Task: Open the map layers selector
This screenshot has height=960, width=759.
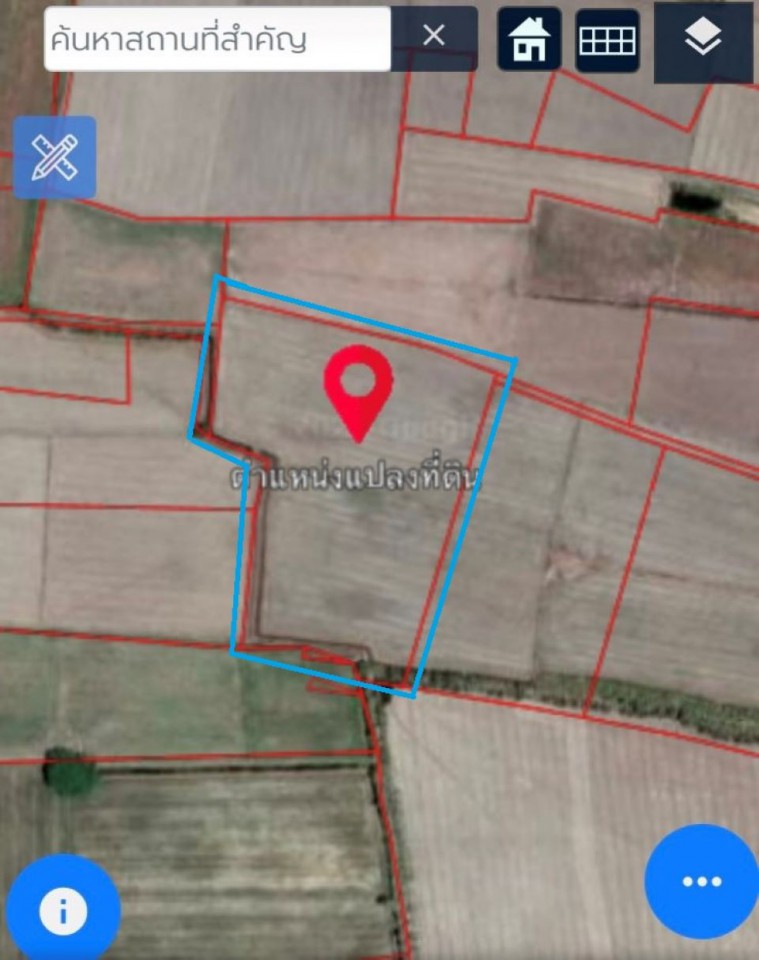Action: pyautogui.click(x=703, y=40)
